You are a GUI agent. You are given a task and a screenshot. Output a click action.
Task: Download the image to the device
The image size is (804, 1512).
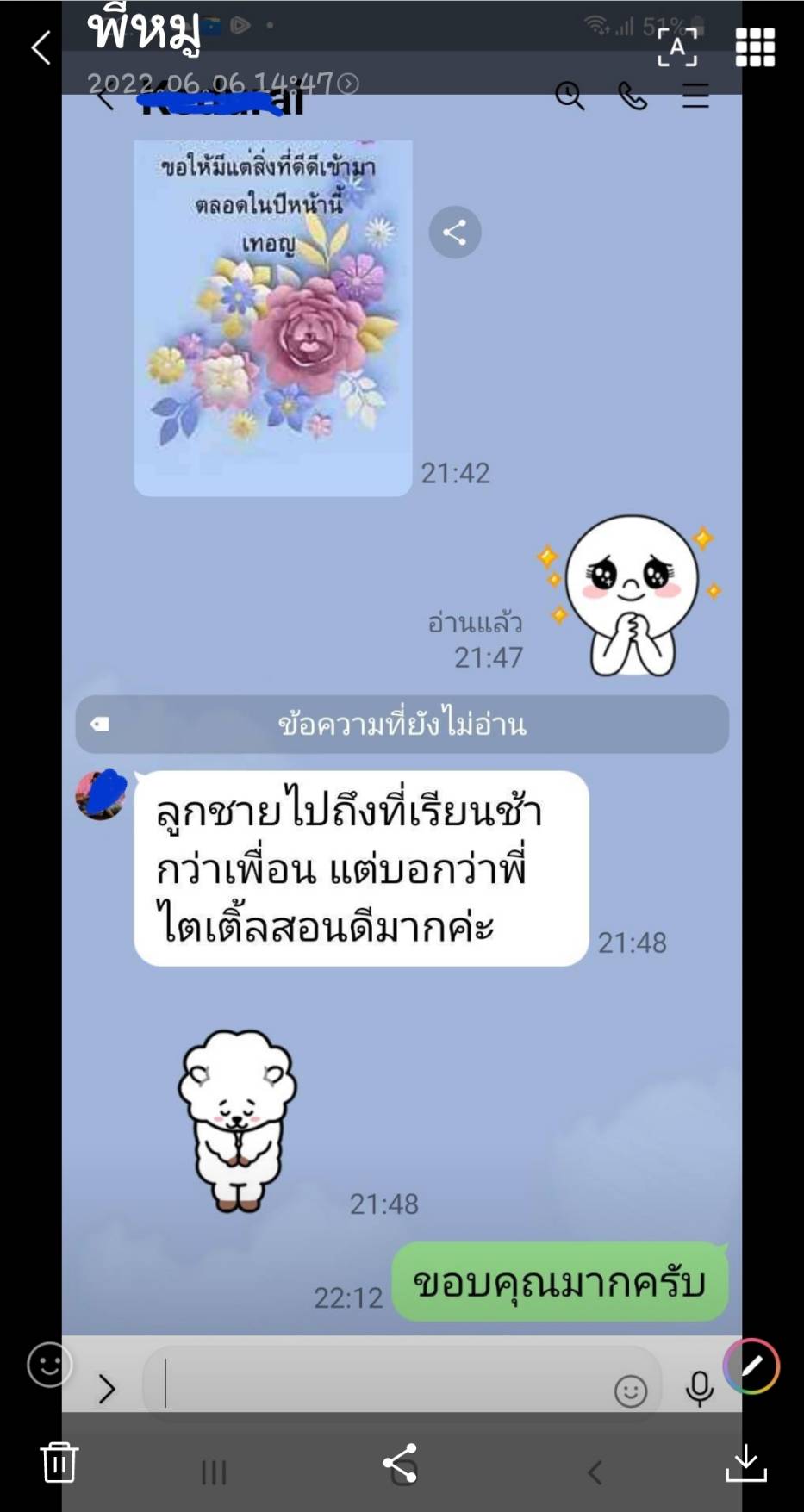click(745, 1463)
